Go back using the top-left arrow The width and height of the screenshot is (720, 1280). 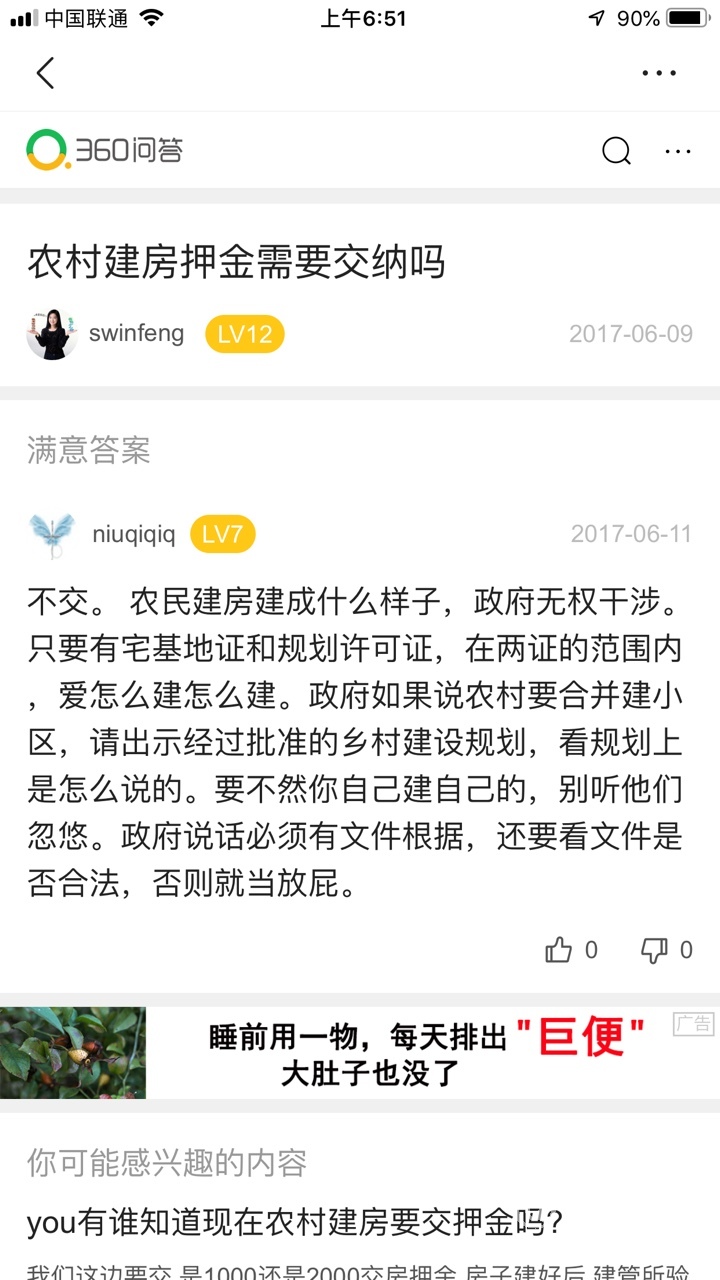tap(45, 73)
